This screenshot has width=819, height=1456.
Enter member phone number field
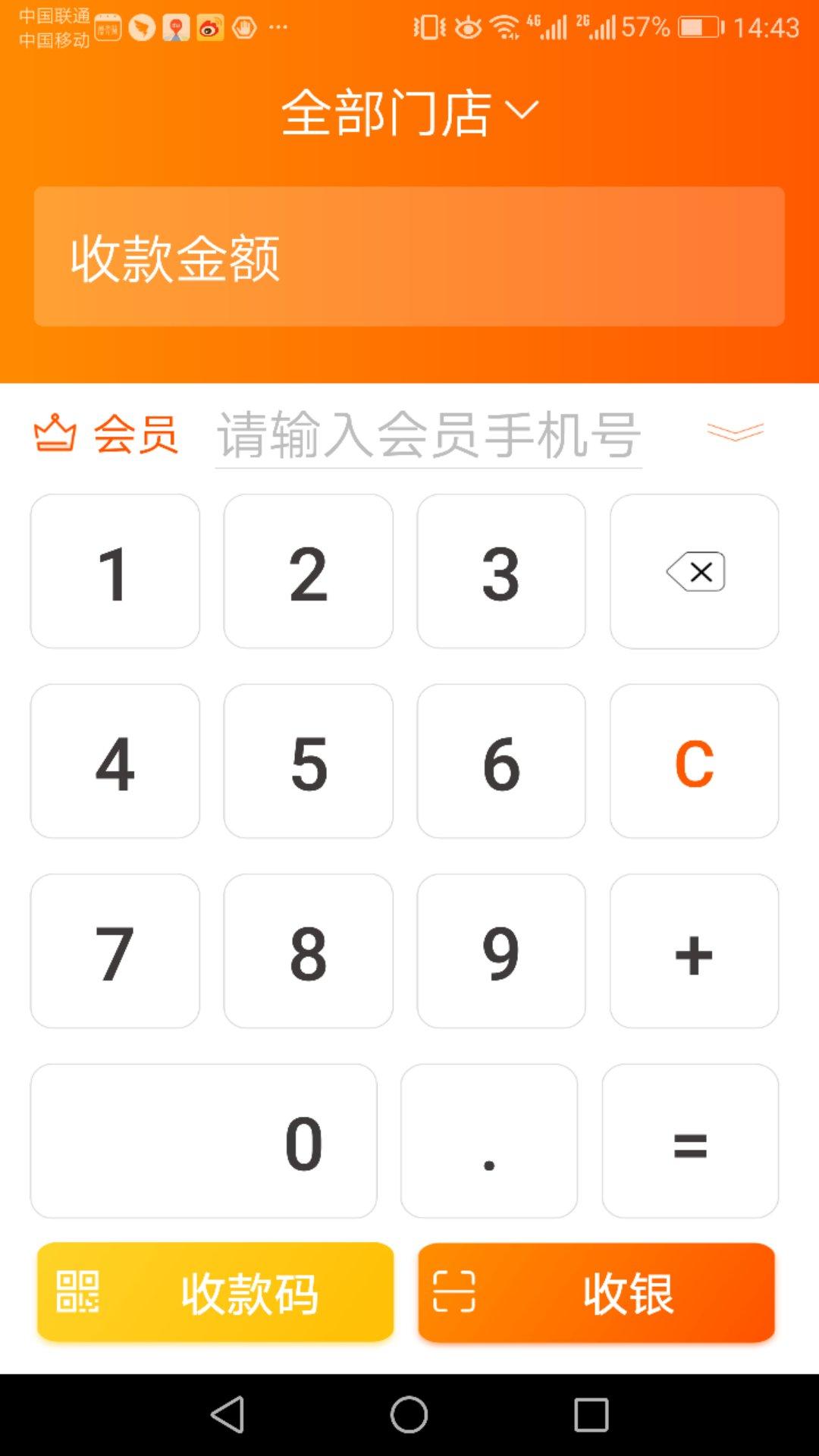pos(428,435)
